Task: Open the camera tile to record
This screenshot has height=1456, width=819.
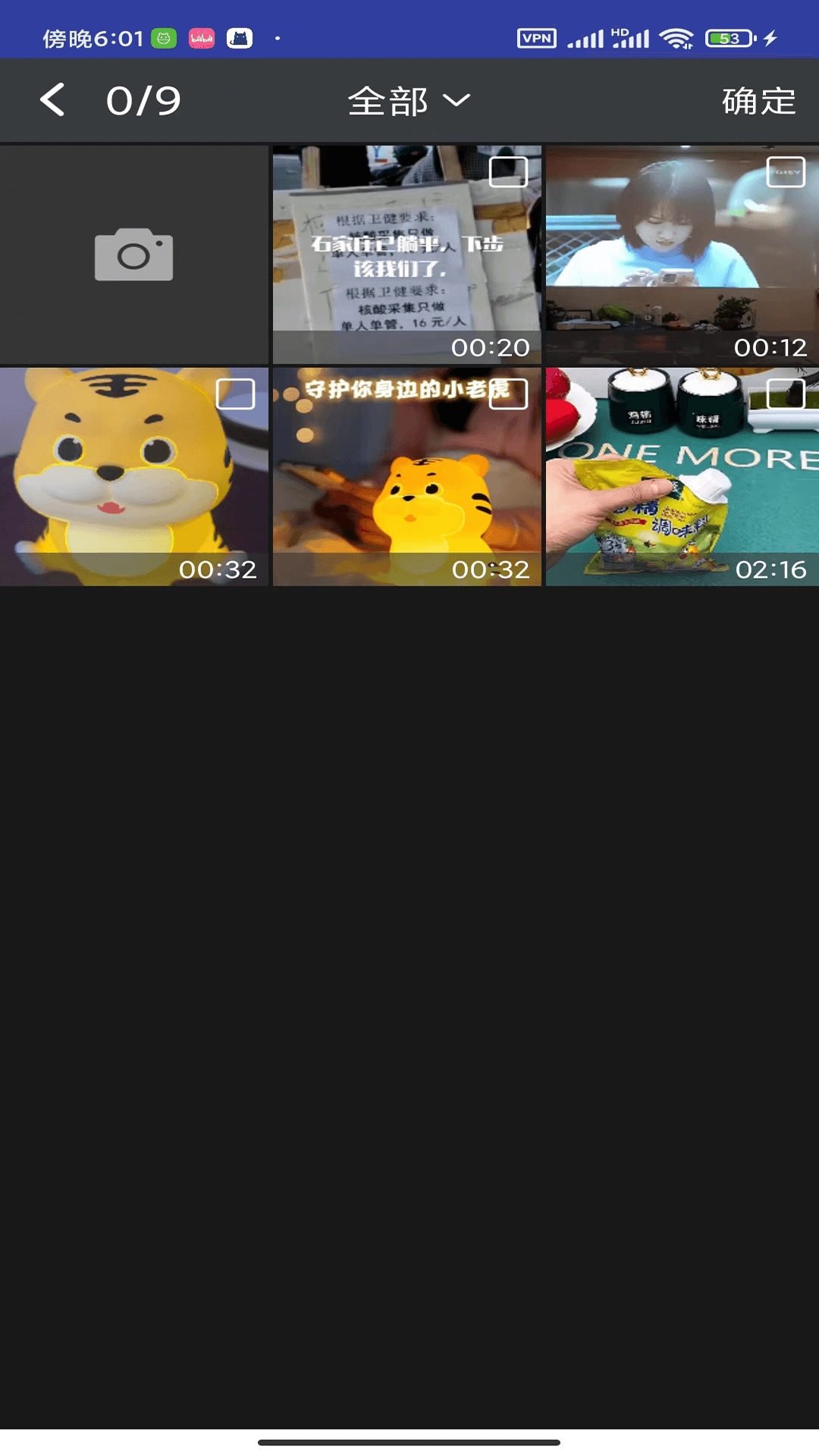Action: (133, 255)
